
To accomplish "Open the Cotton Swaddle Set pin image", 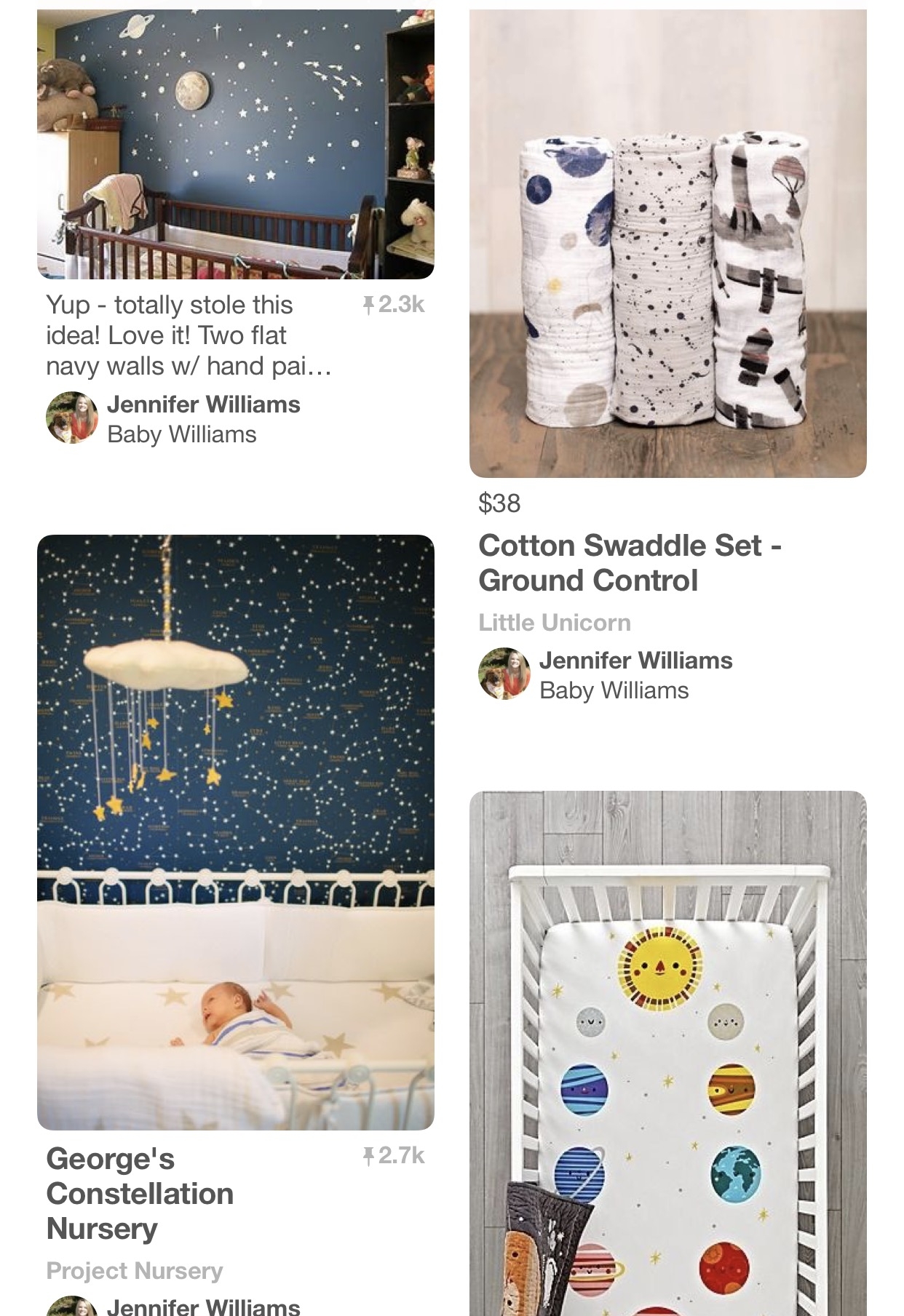I will point(667,244).
